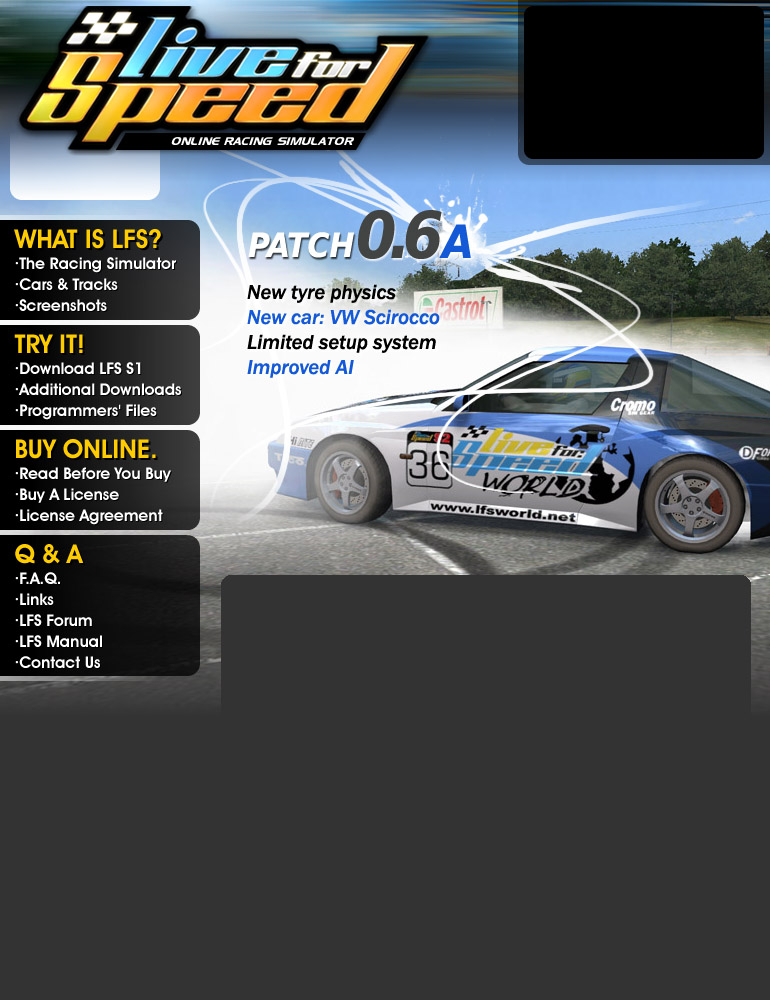View the License Agreement
770x1000 pixels.
click(x=89, y=516)
